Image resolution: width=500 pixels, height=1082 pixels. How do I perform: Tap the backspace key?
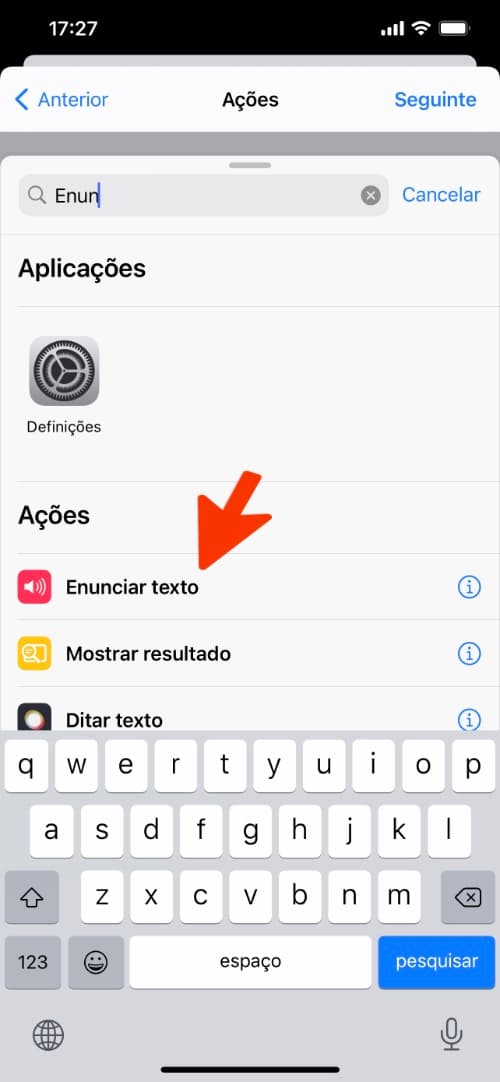[468, 897]
